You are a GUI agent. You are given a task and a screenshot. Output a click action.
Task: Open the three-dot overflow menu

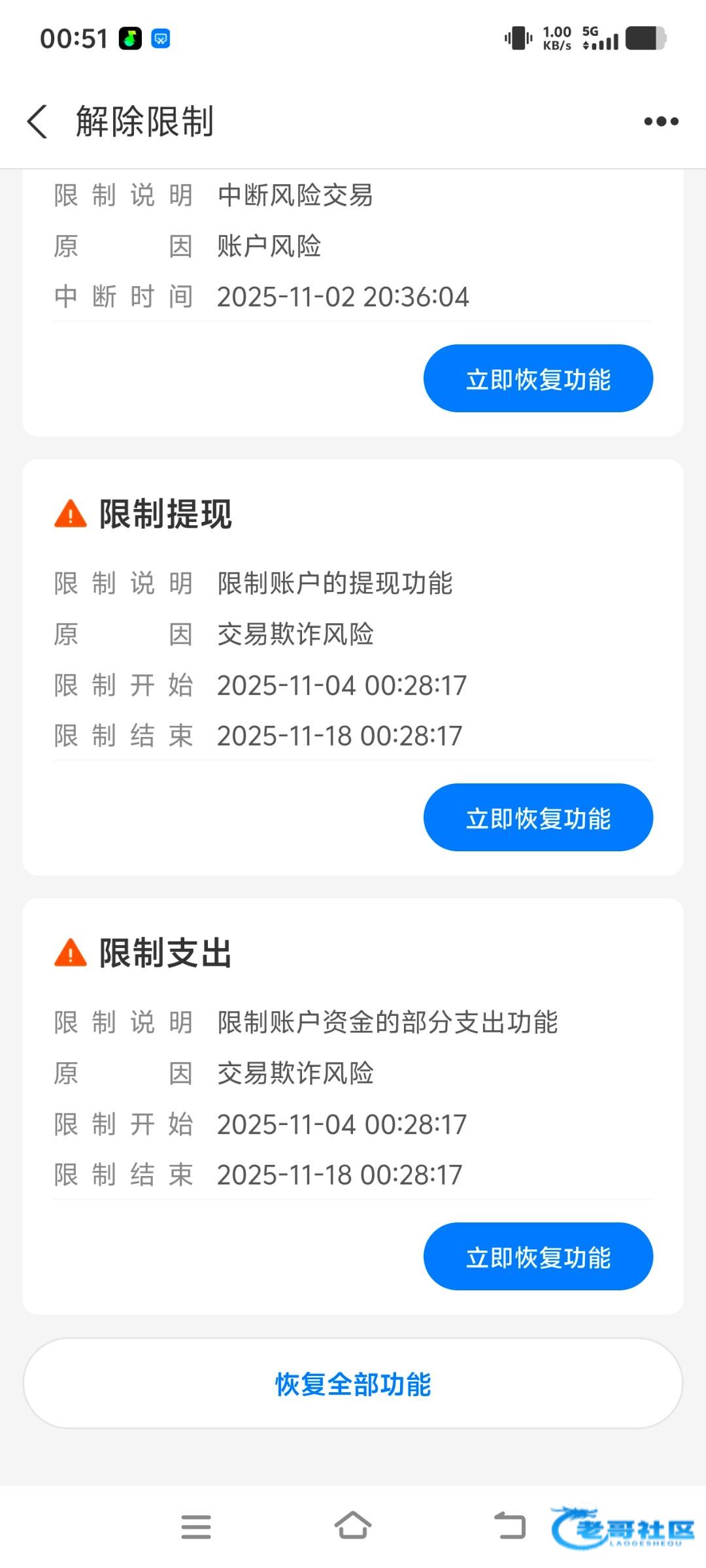[661, 122]
